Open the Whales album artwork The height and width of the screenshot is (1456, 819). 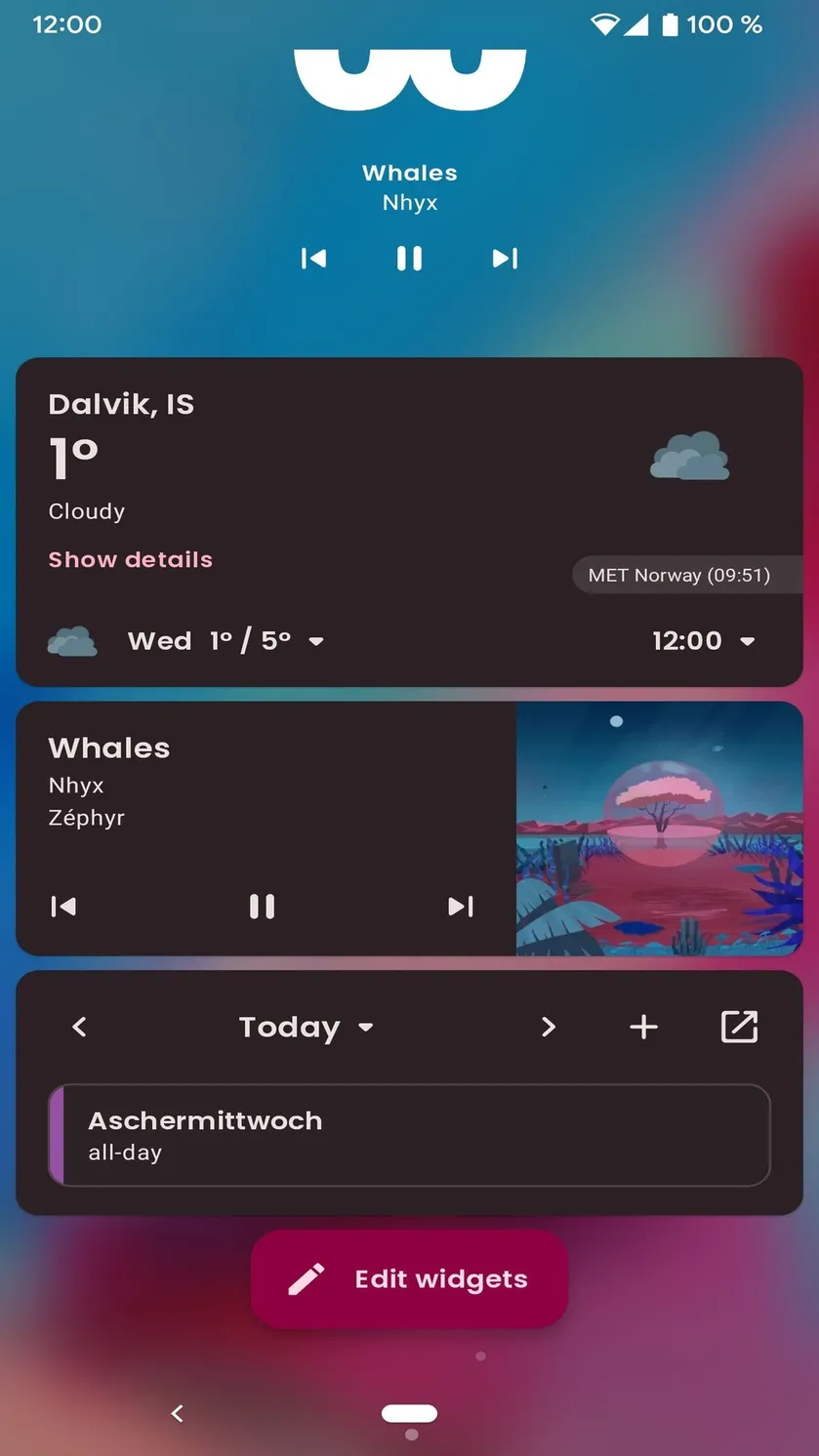[659, 829]
